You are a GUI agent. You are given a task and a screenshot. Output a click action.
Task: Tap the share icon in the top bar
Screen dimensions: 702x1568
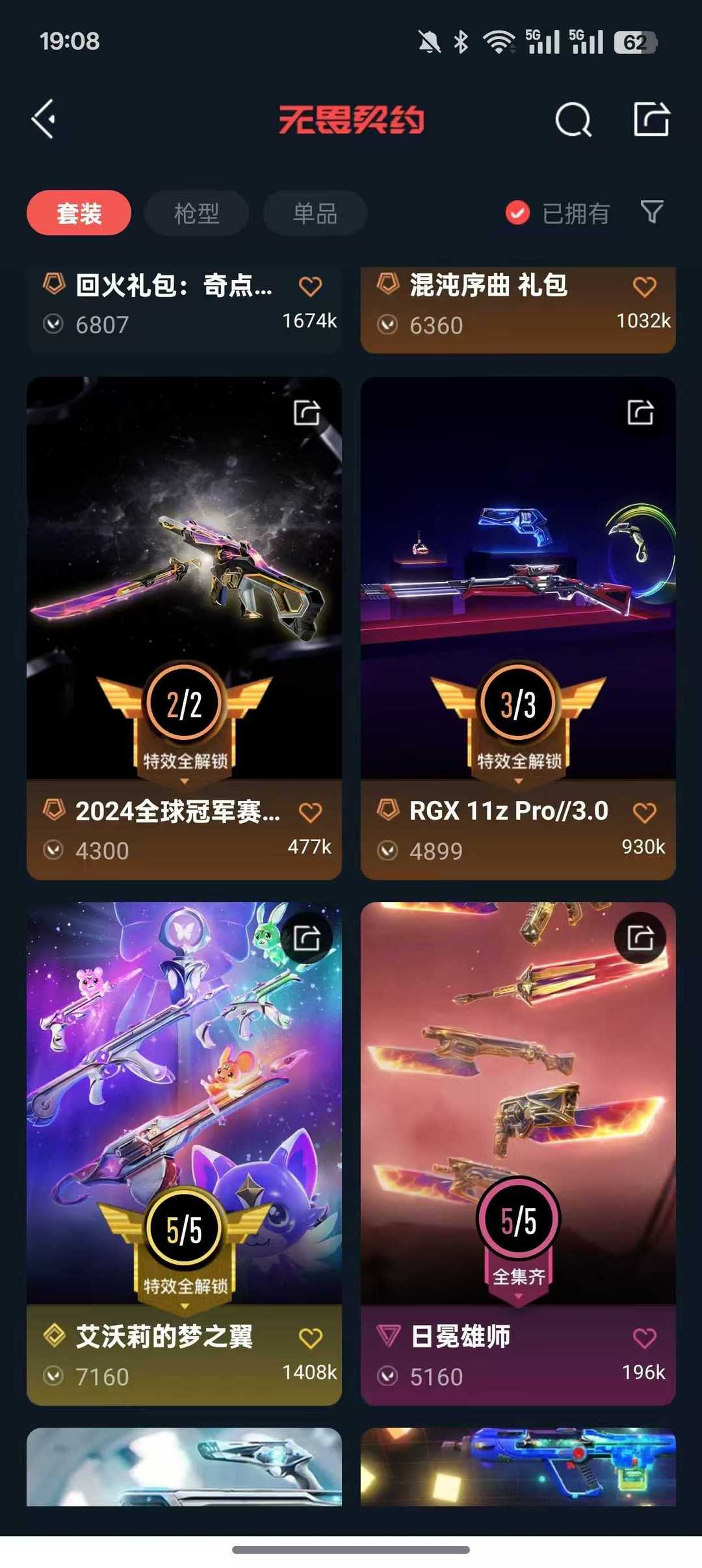pyautogui.click(x=652, y=119)
